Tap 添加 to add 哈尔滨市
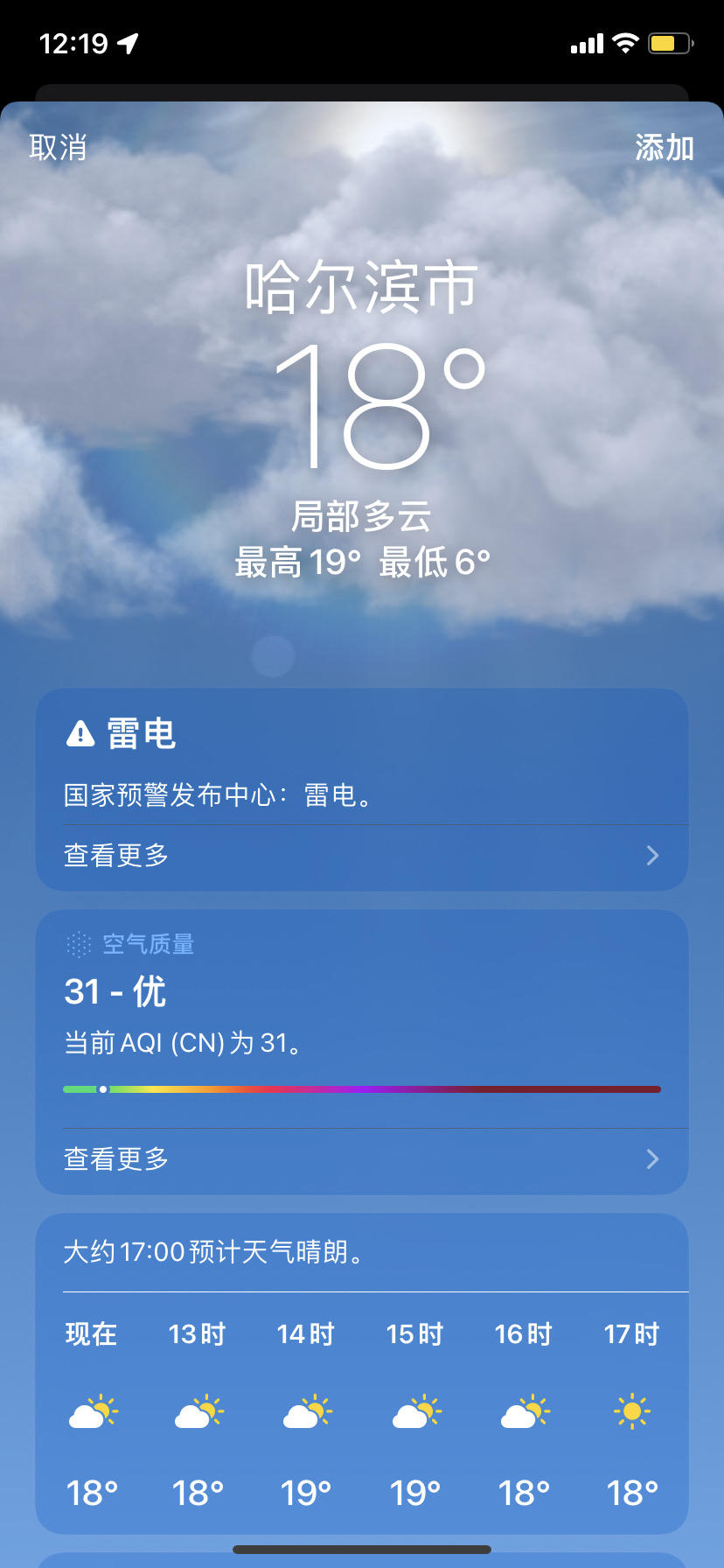Viewport: 724px width, 1568px height. point(664,147)
